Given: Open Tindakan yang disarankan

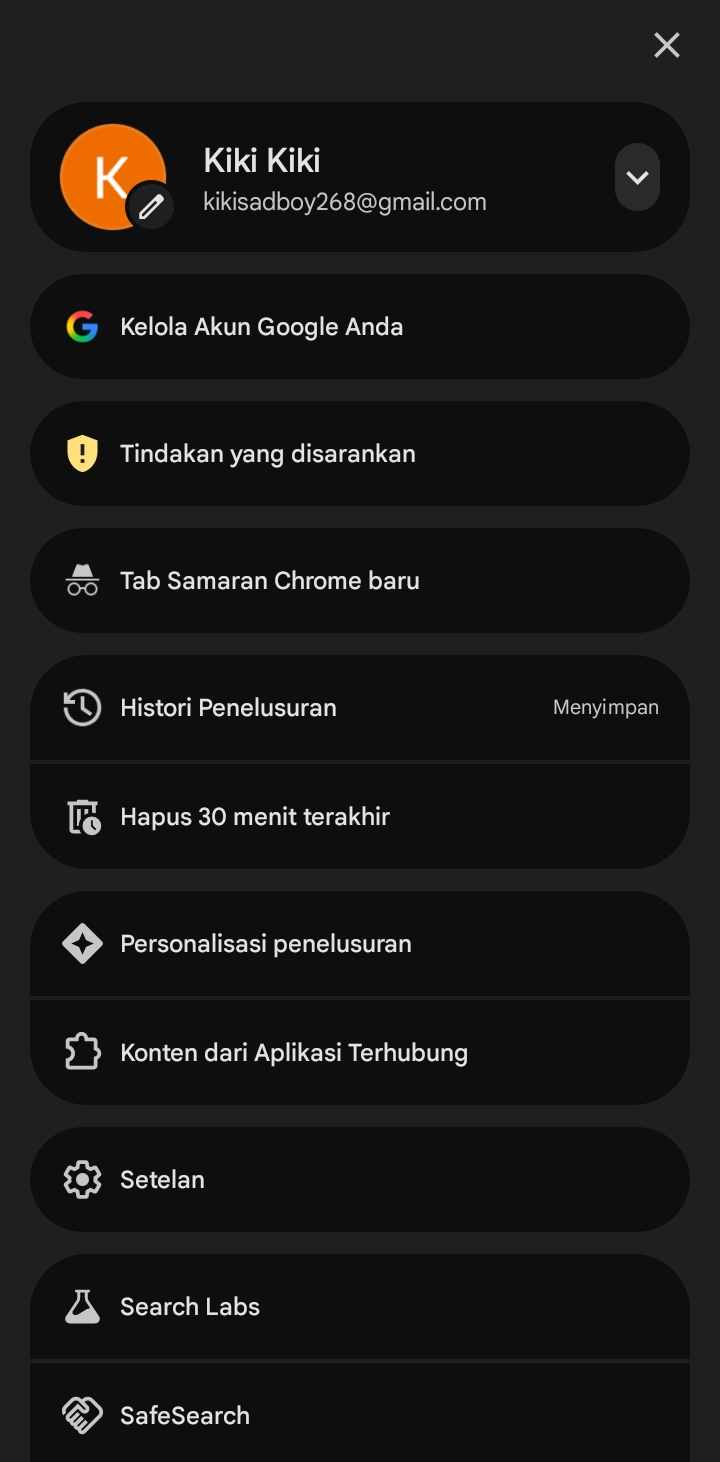Looking at the screenshot, I should point(360,454).
